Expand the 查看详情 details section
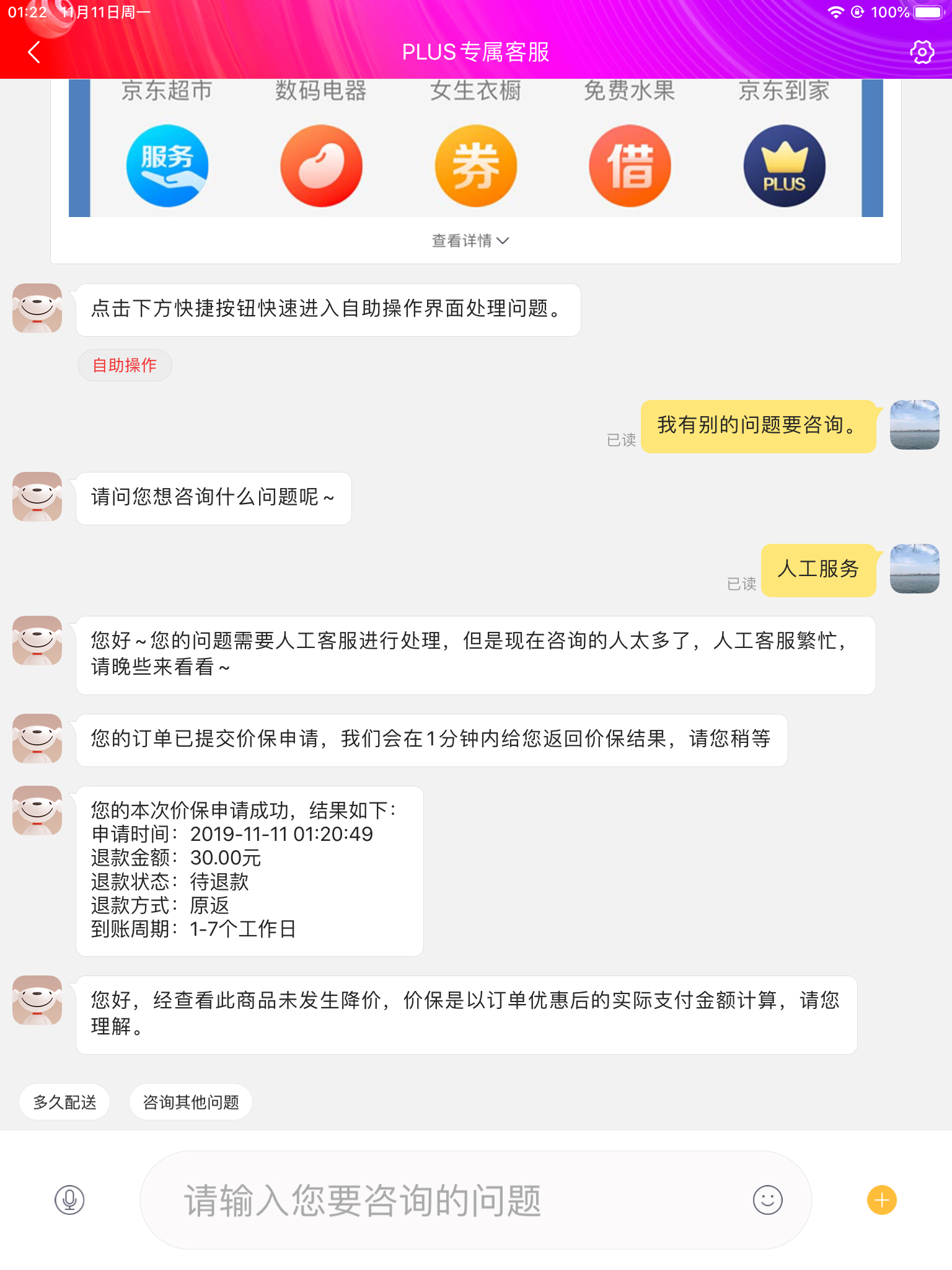This screenshot has height=1270, width=952. [470, 241]
